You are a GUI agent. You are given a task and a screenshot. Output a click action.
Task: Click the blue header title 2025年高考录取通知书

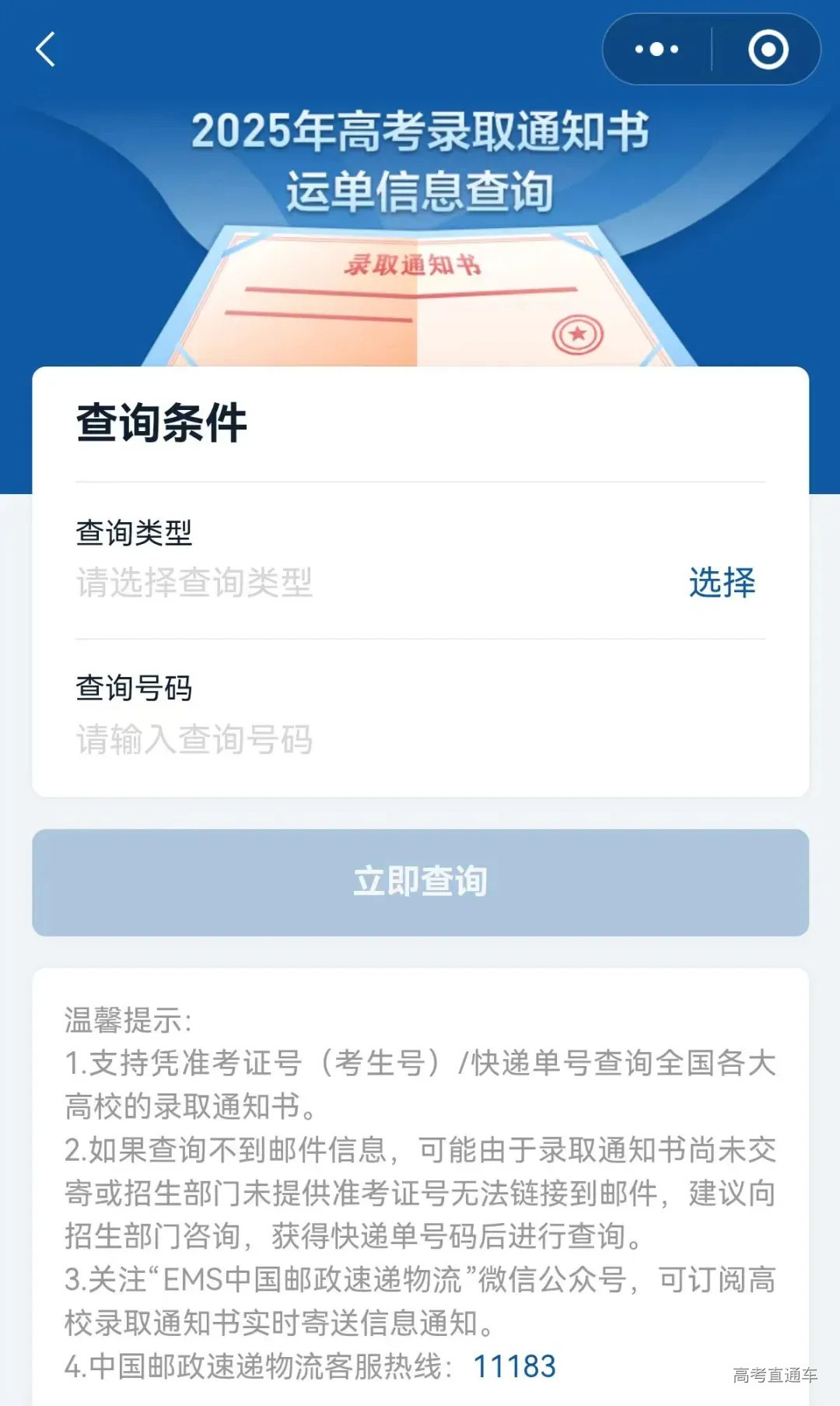click(420, 134)
